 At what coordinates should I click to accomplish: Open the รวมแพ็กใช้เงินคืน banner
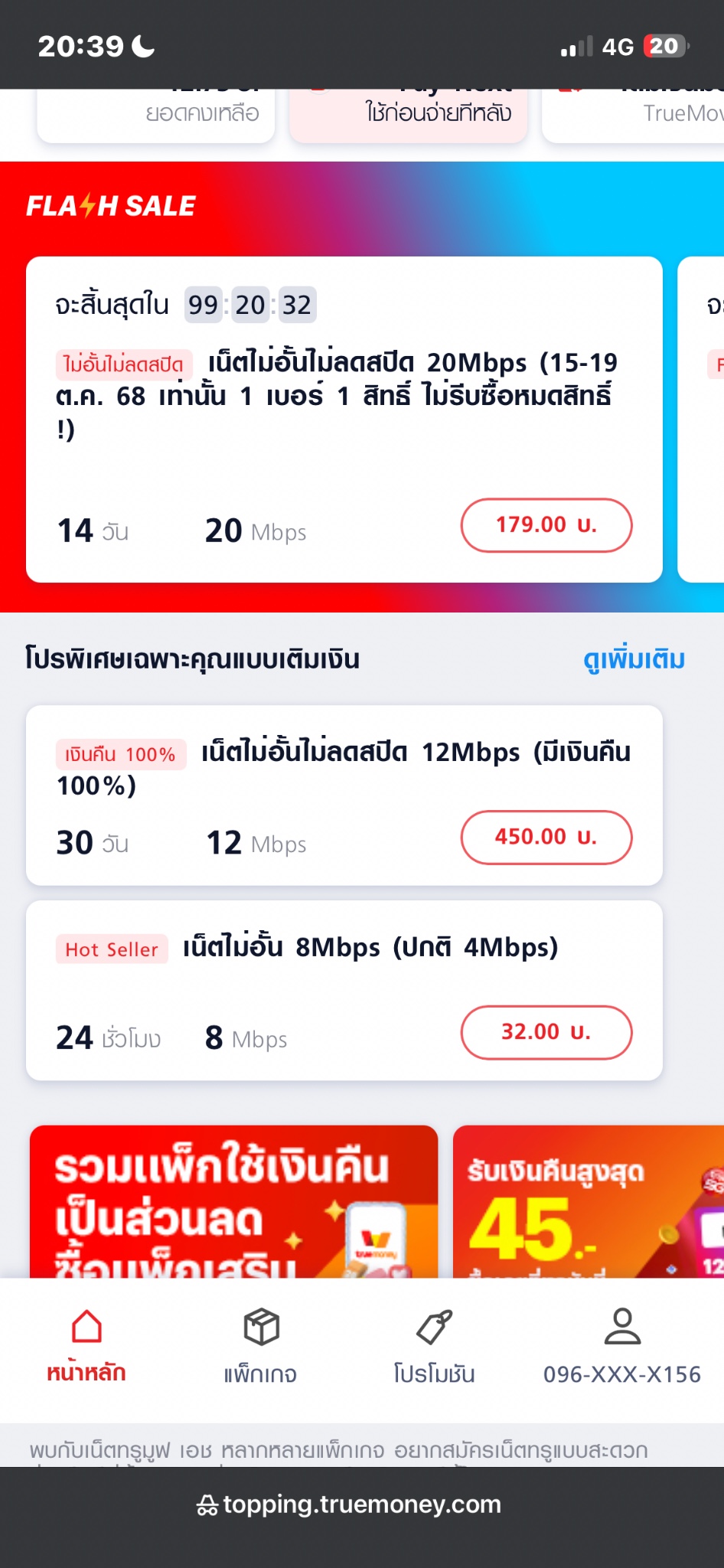(x=233, y=1200)
